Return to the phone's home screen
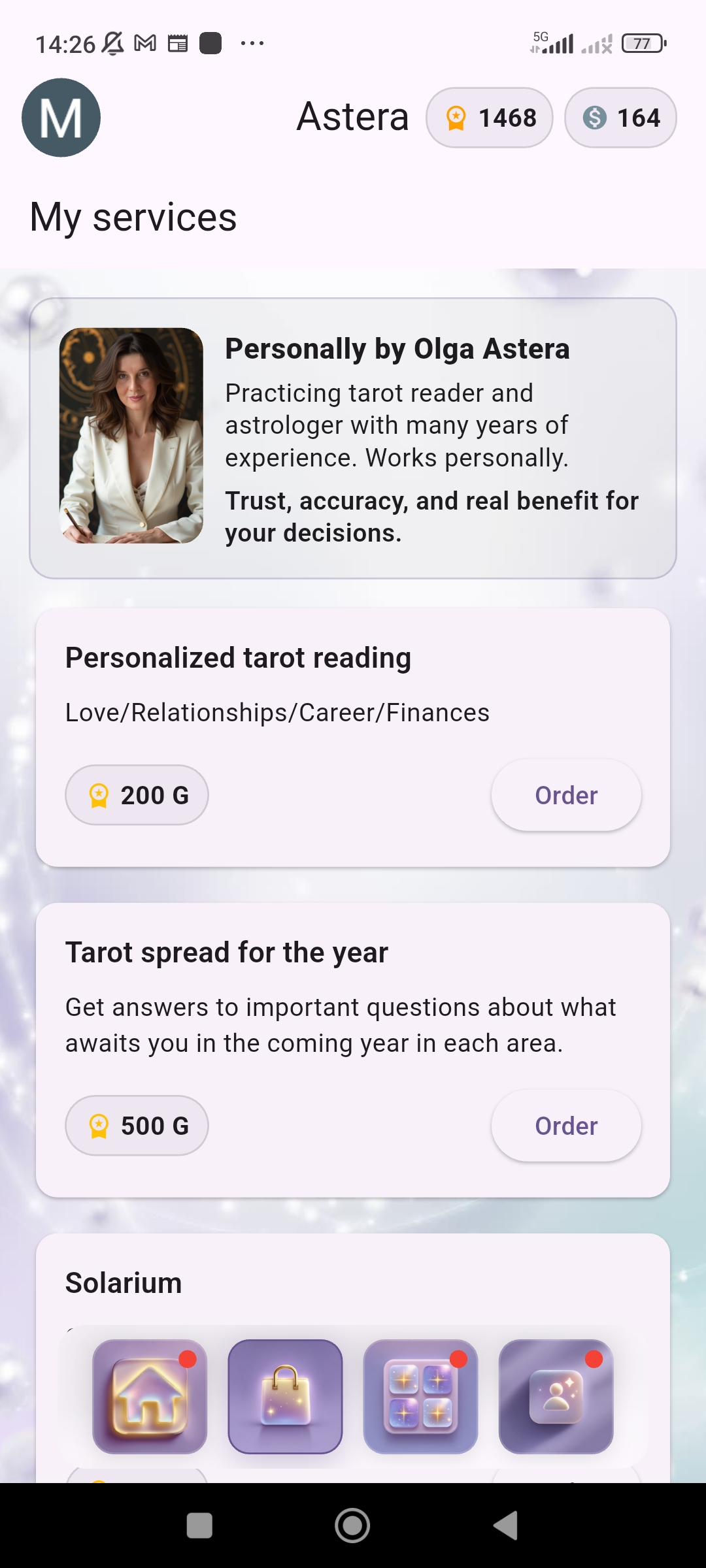Image resolution: width=706 pixels, height=1568 pixels. (352, 1526)
